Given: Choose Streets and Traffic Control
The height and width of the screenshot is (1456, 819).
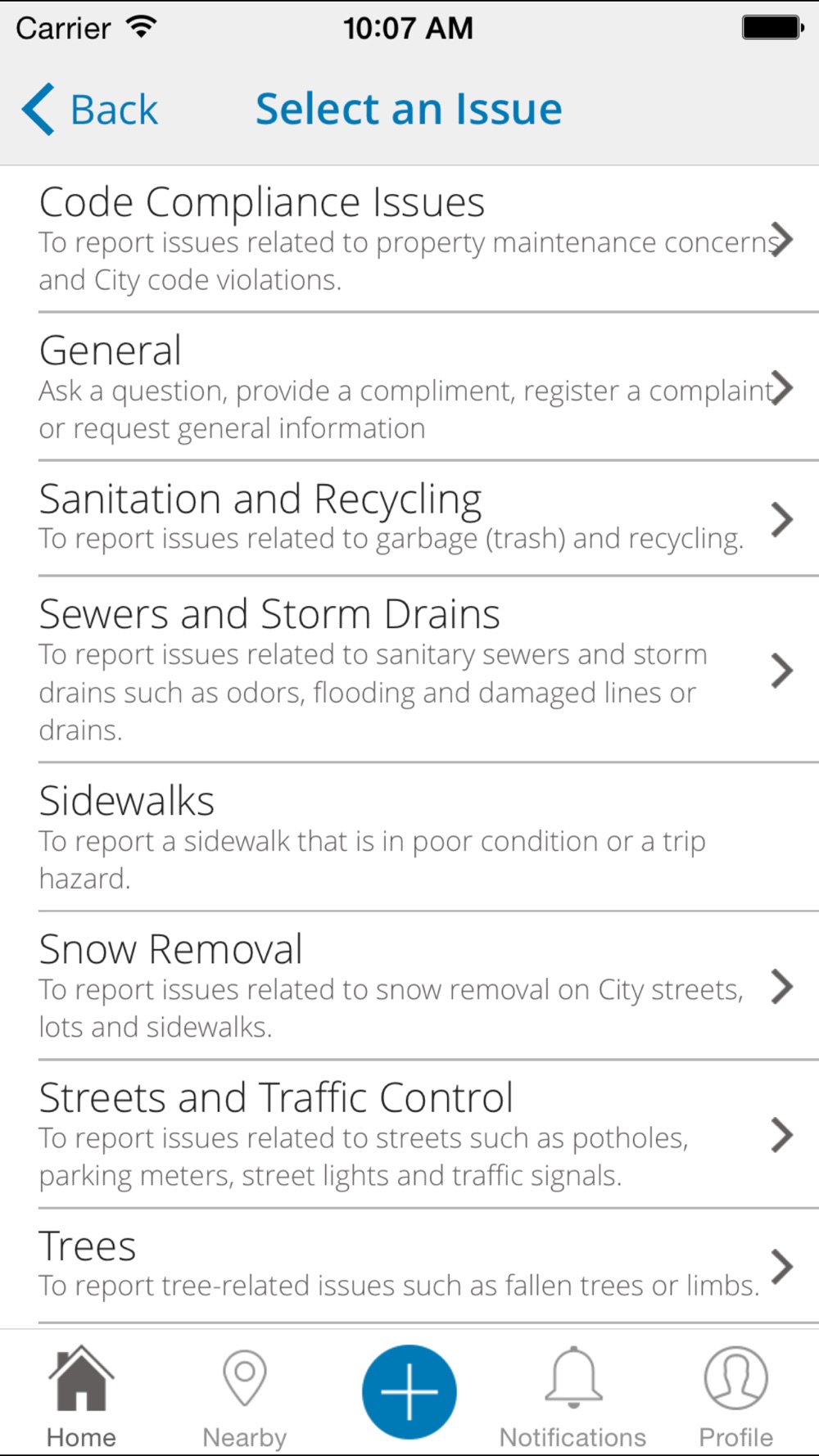Looking at the screenshot, I should (x=409, y=1134).
